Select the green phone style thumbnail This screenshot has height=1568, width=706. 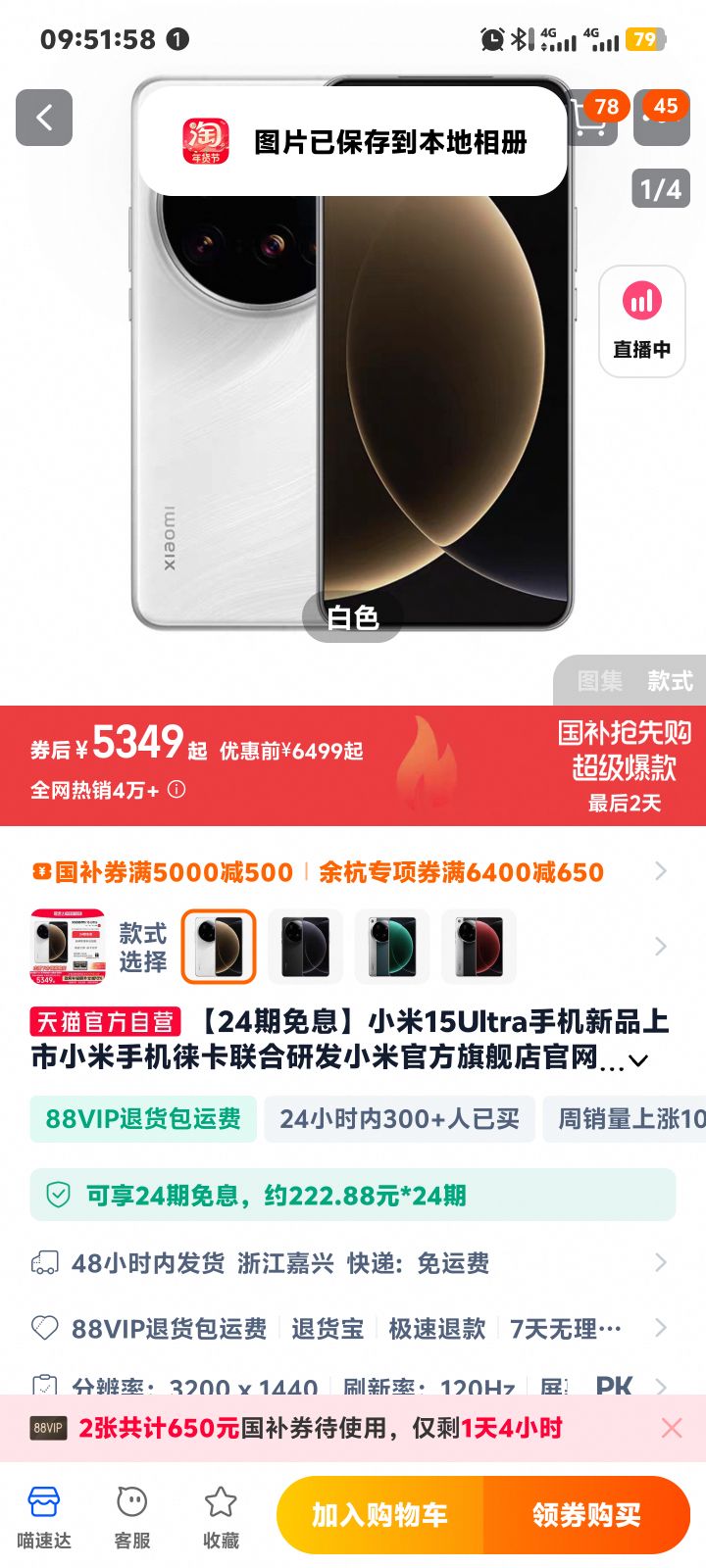pyautogui.click(x=391, y=947)
